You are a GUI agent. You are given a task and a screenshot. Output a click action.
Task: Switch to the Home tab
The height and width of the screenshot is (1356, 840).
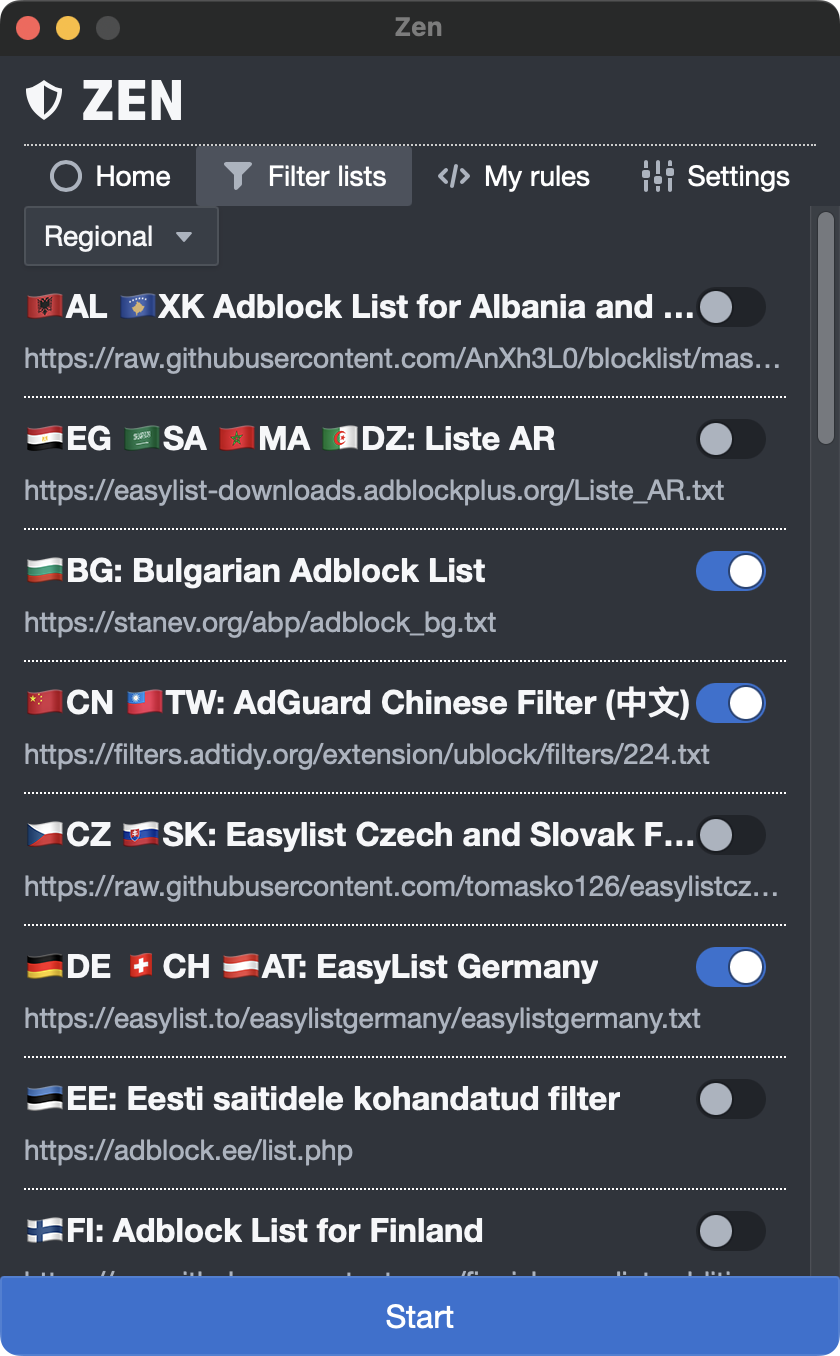tap(110, 177)
